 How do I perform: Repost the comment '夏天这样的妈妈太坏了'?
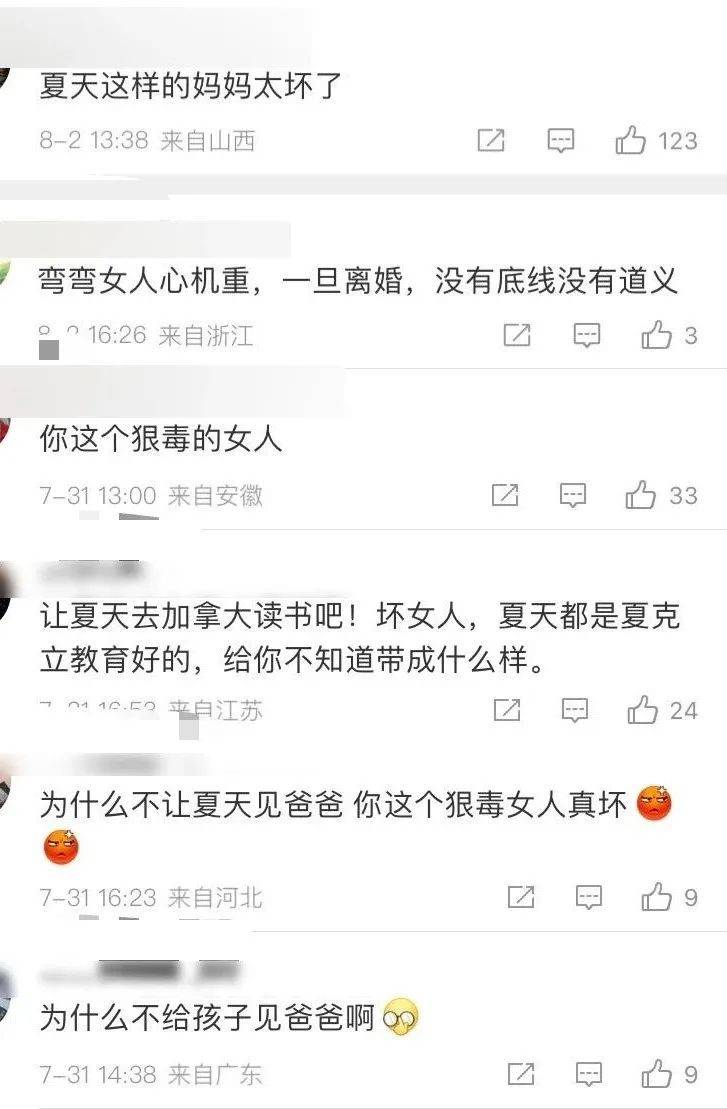point(491,141)
